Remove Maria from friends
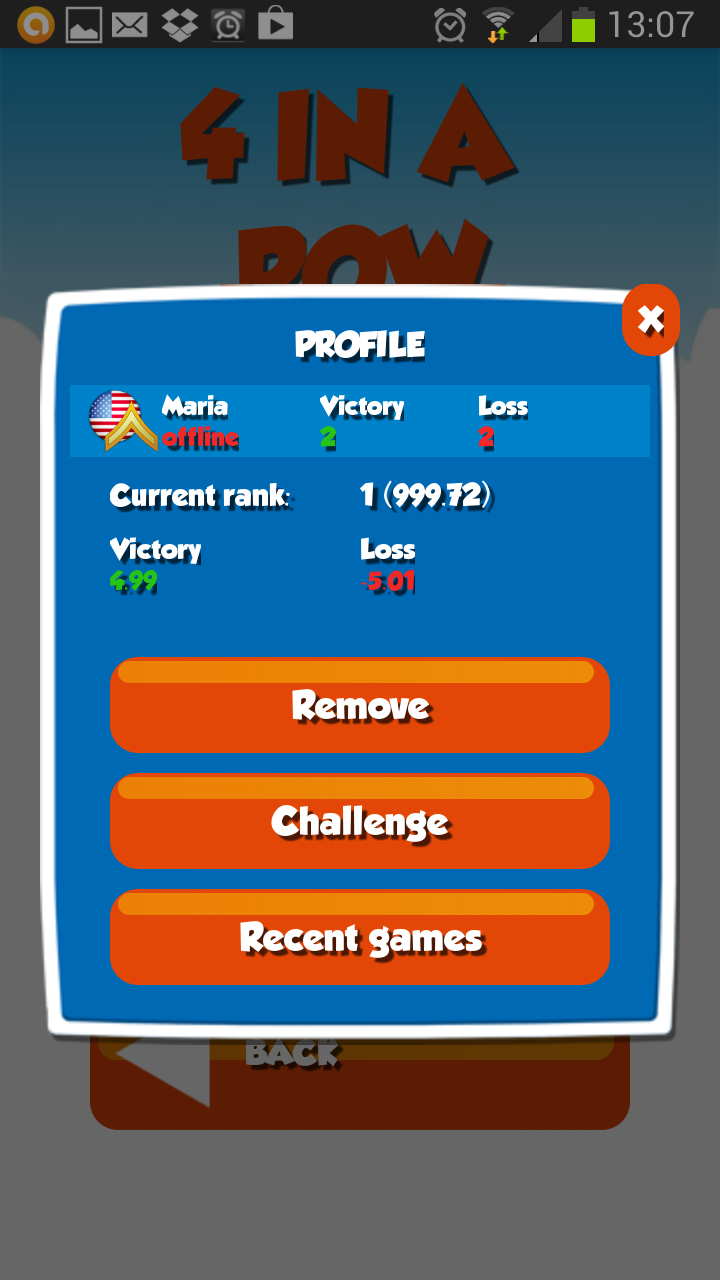Screen dimensions: 720x1280 point(360,706)
